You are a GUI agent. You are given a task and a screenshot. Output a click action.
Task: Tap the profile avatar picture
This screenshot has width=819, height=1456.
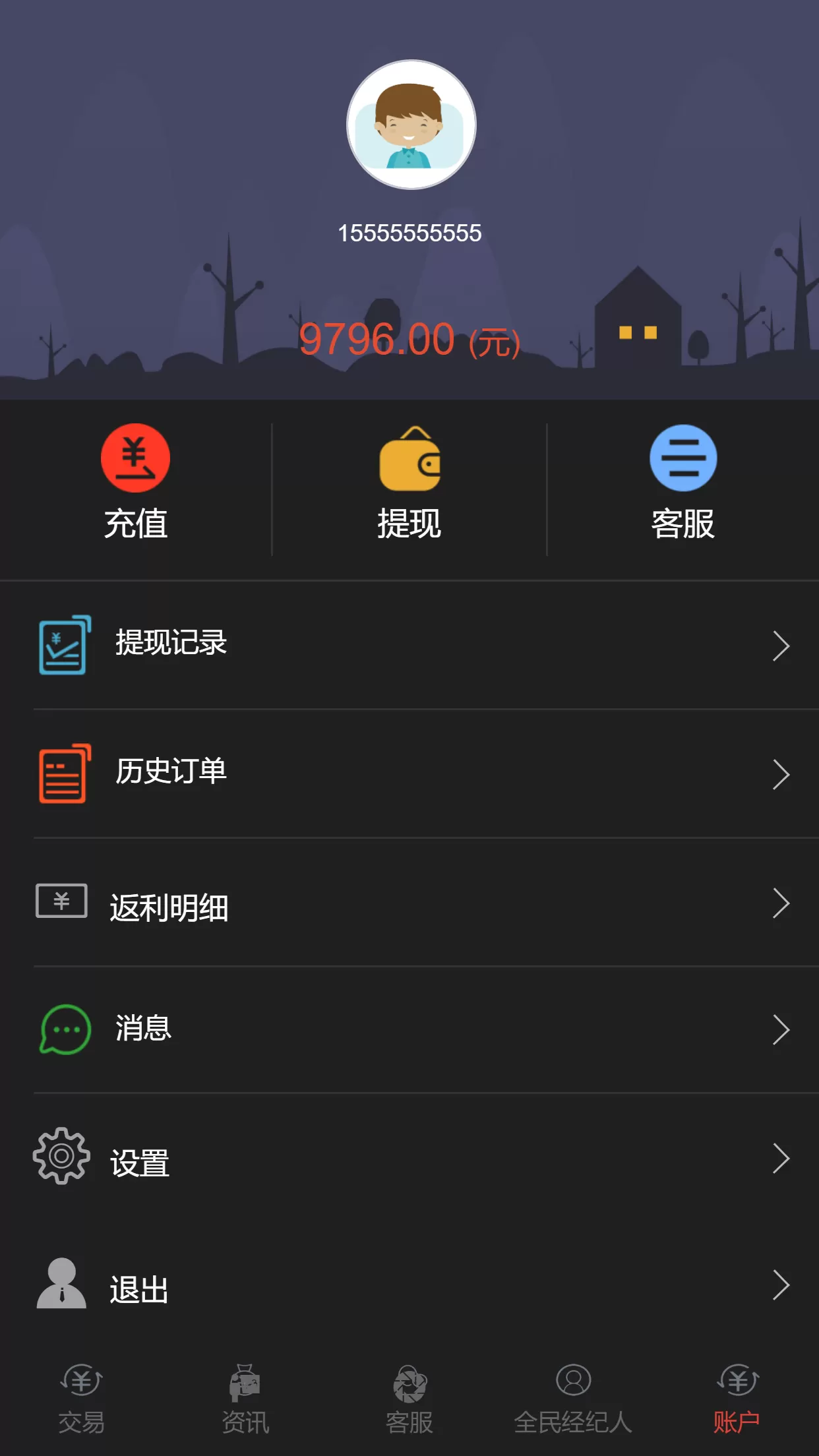coord(411,125)
